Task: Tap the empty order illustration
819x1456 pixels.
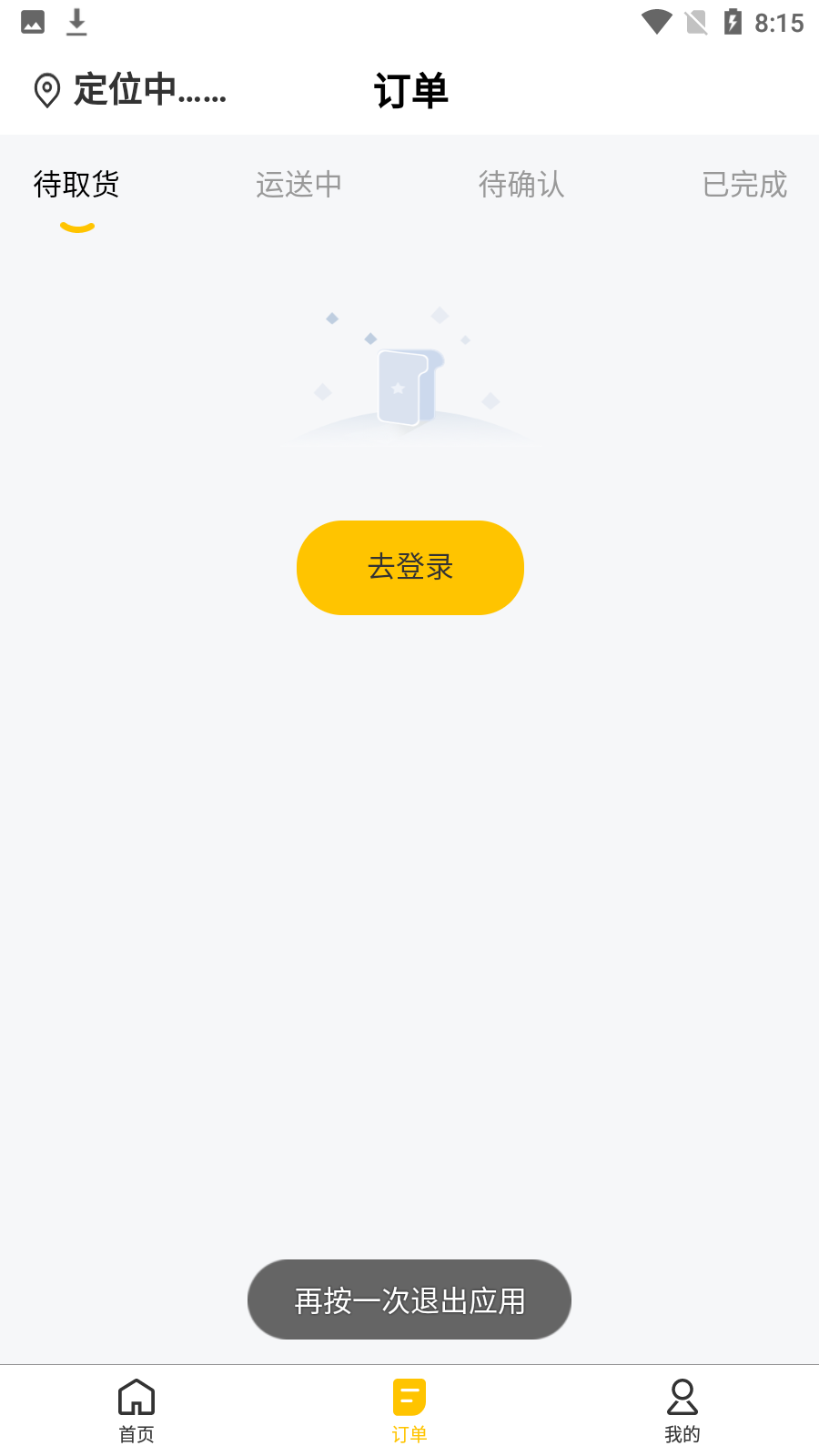Action: coord(409,382)
